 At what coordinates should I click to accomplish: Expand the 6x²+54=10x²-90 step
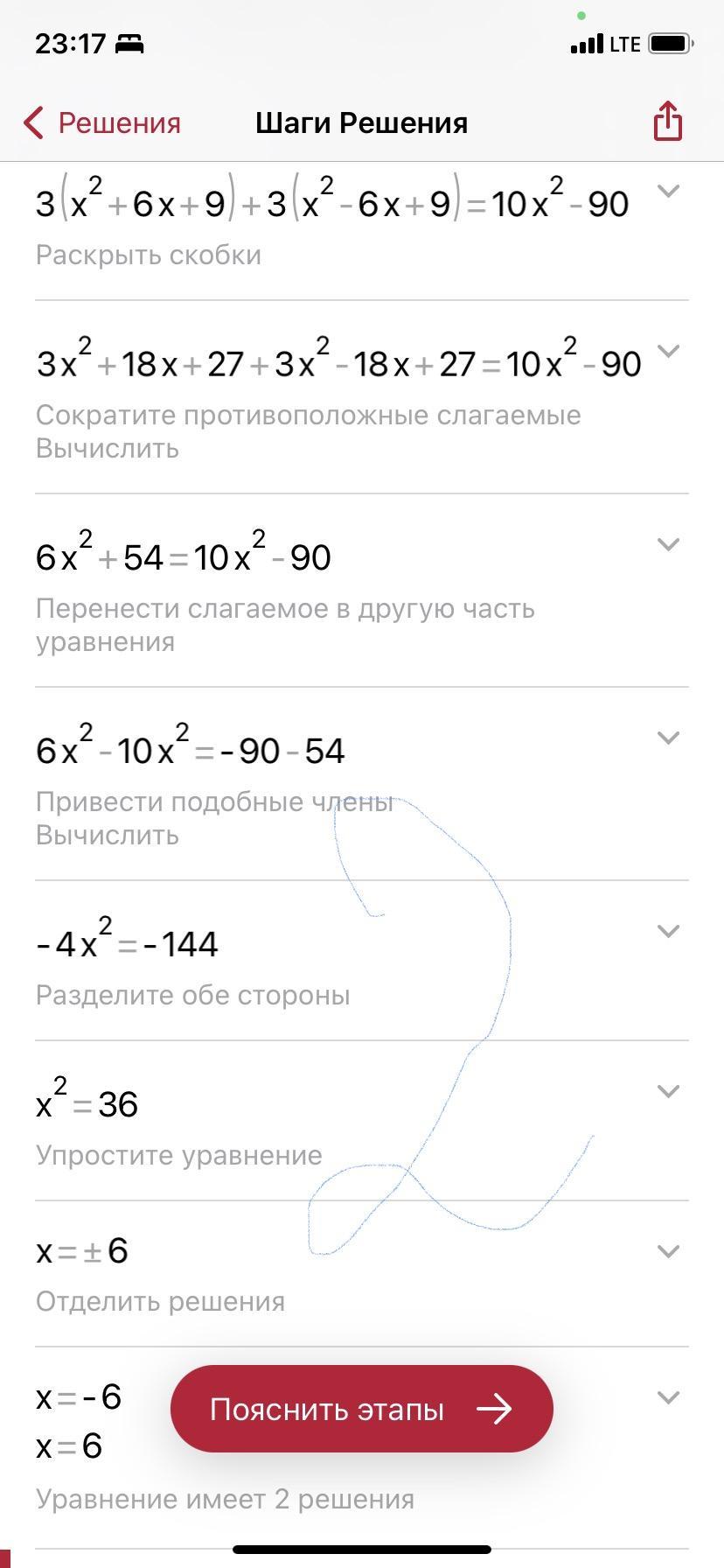(x=668, y=544)
